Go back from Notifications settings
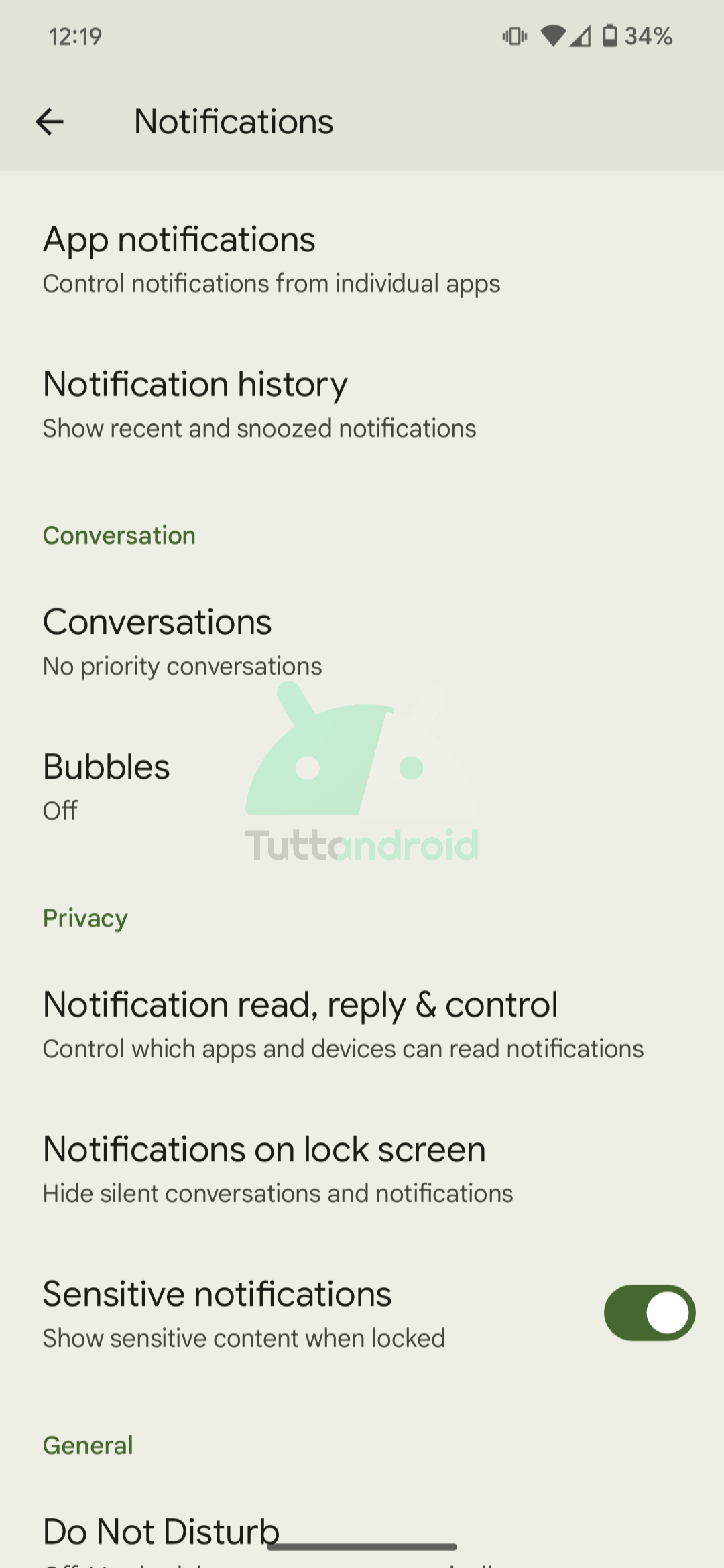The image size is (724, 1568). tap(50, 121)
